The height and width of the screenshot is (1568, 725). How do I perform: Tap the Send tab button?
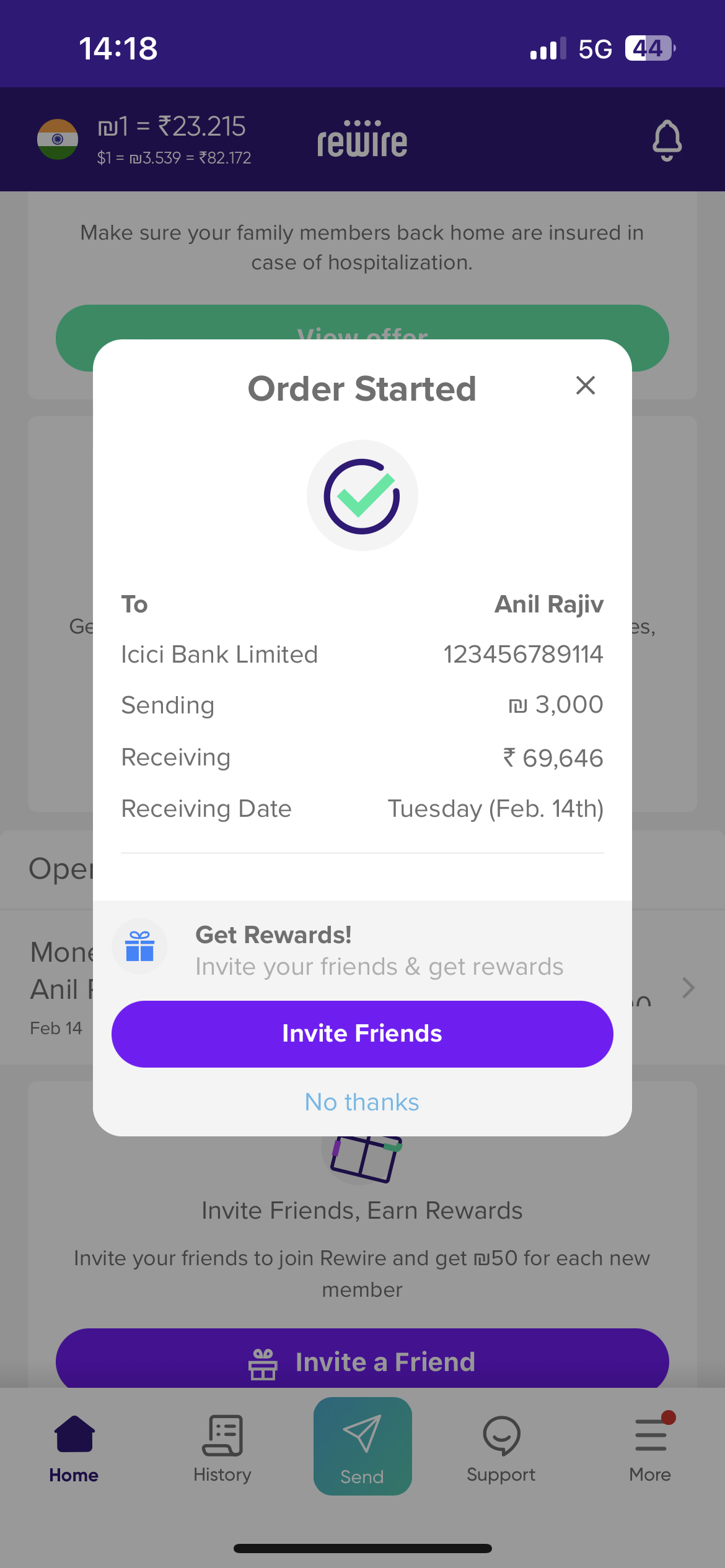[x=362, y=1446]
